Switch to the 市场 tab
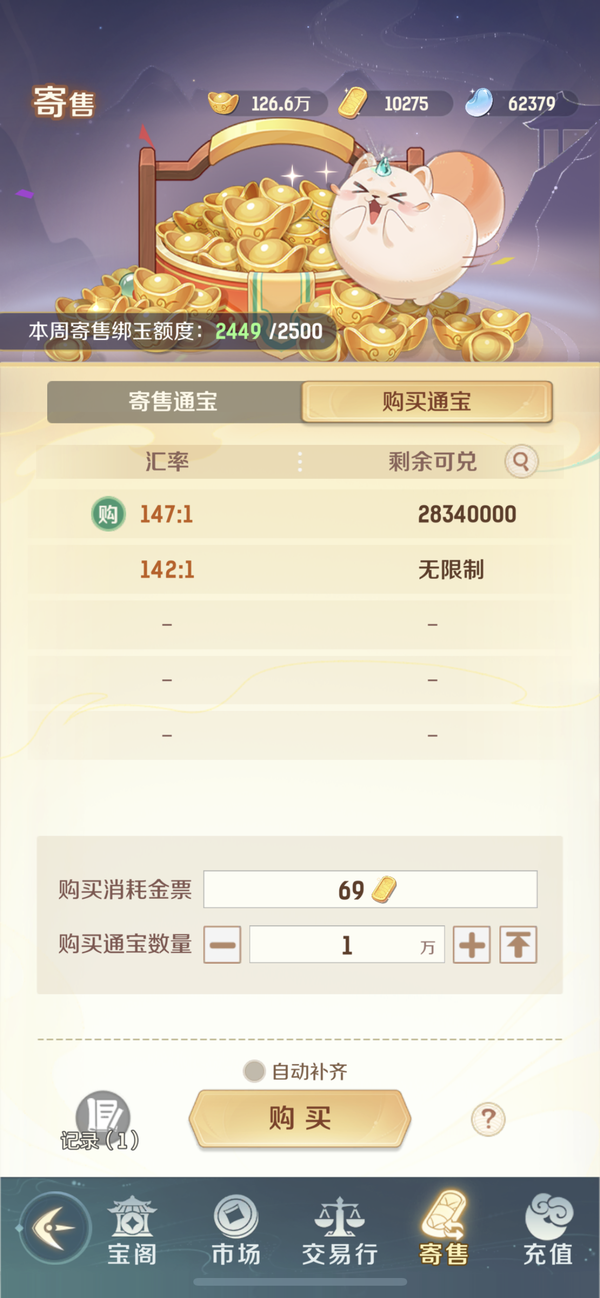 point(236,1230)
